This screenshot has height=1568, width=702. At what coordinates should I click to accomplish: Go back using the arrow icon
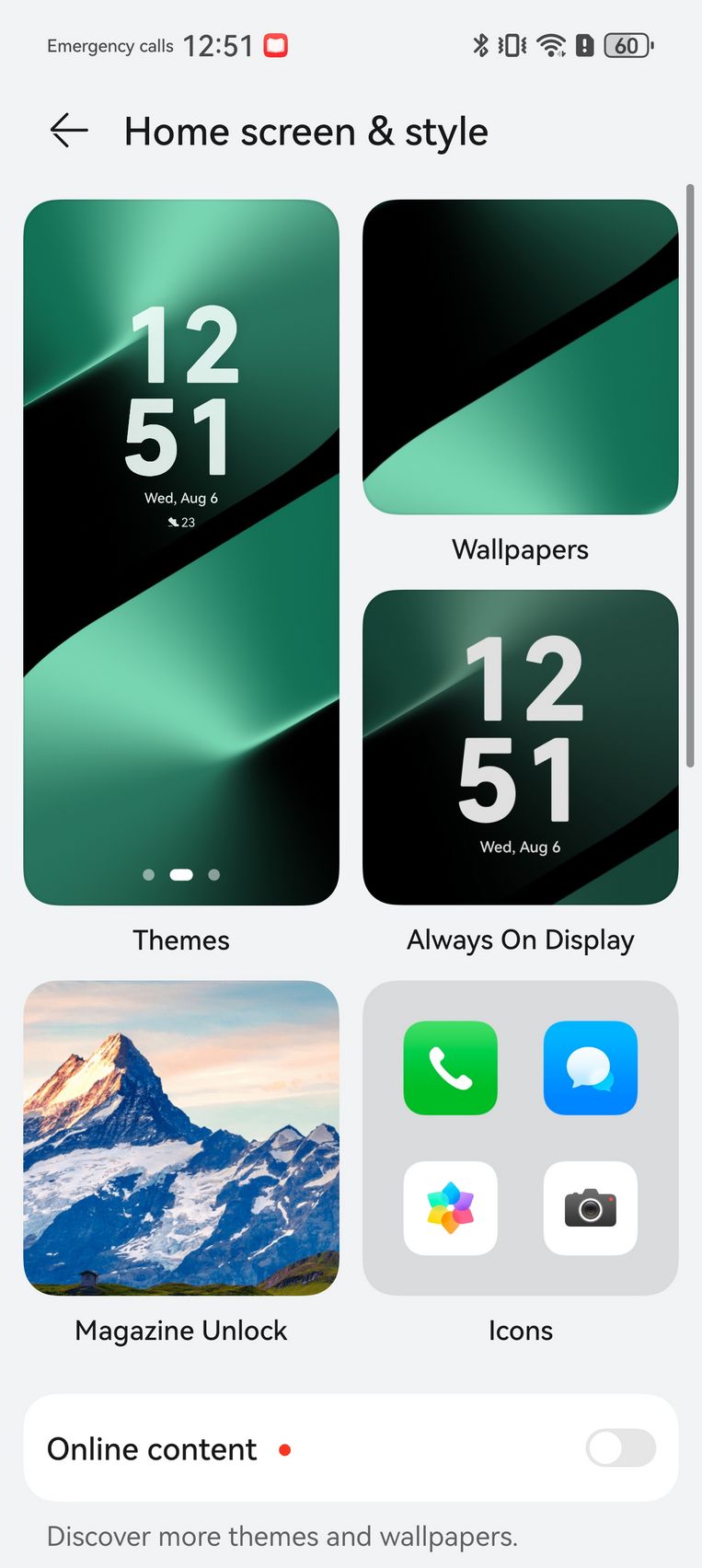(69, 131)
